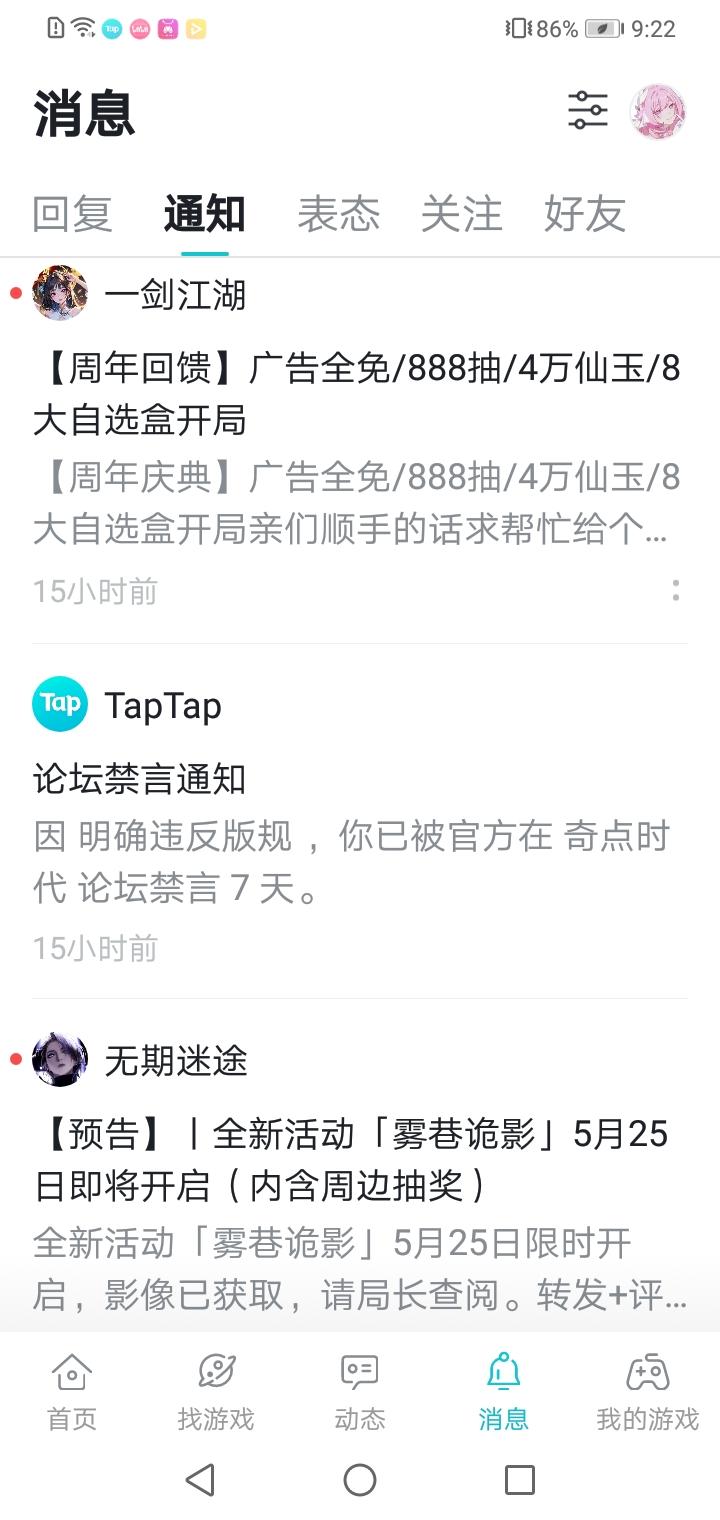Open 无期迷途 game avatar

pos(60,1059)
